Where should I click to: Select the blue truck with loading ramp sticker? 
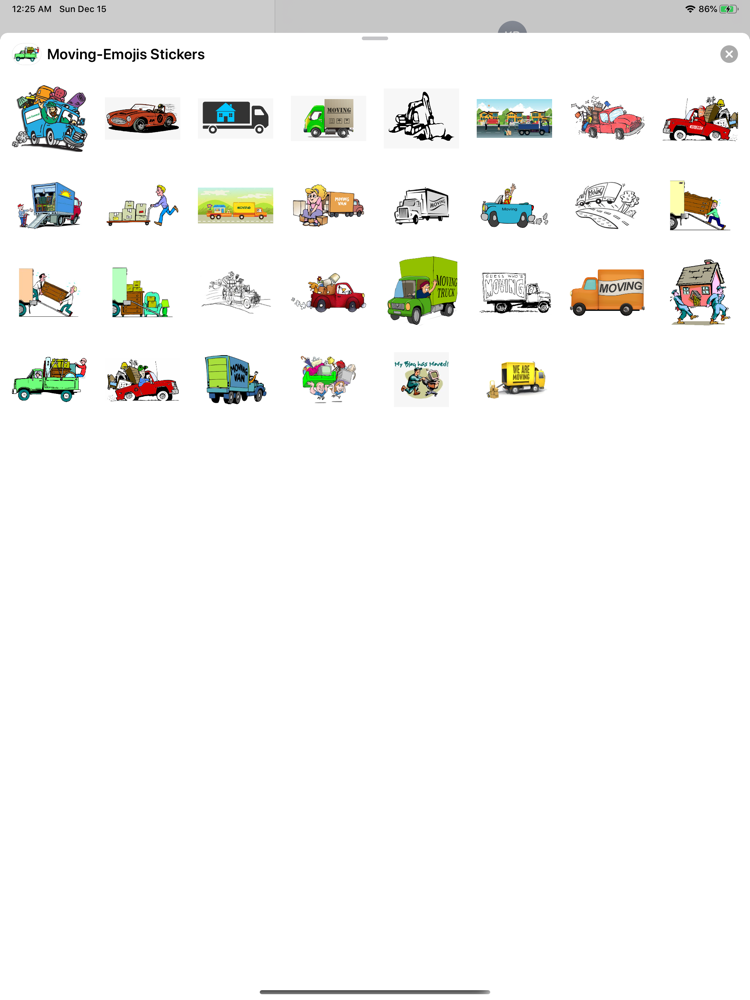point(49,205)
